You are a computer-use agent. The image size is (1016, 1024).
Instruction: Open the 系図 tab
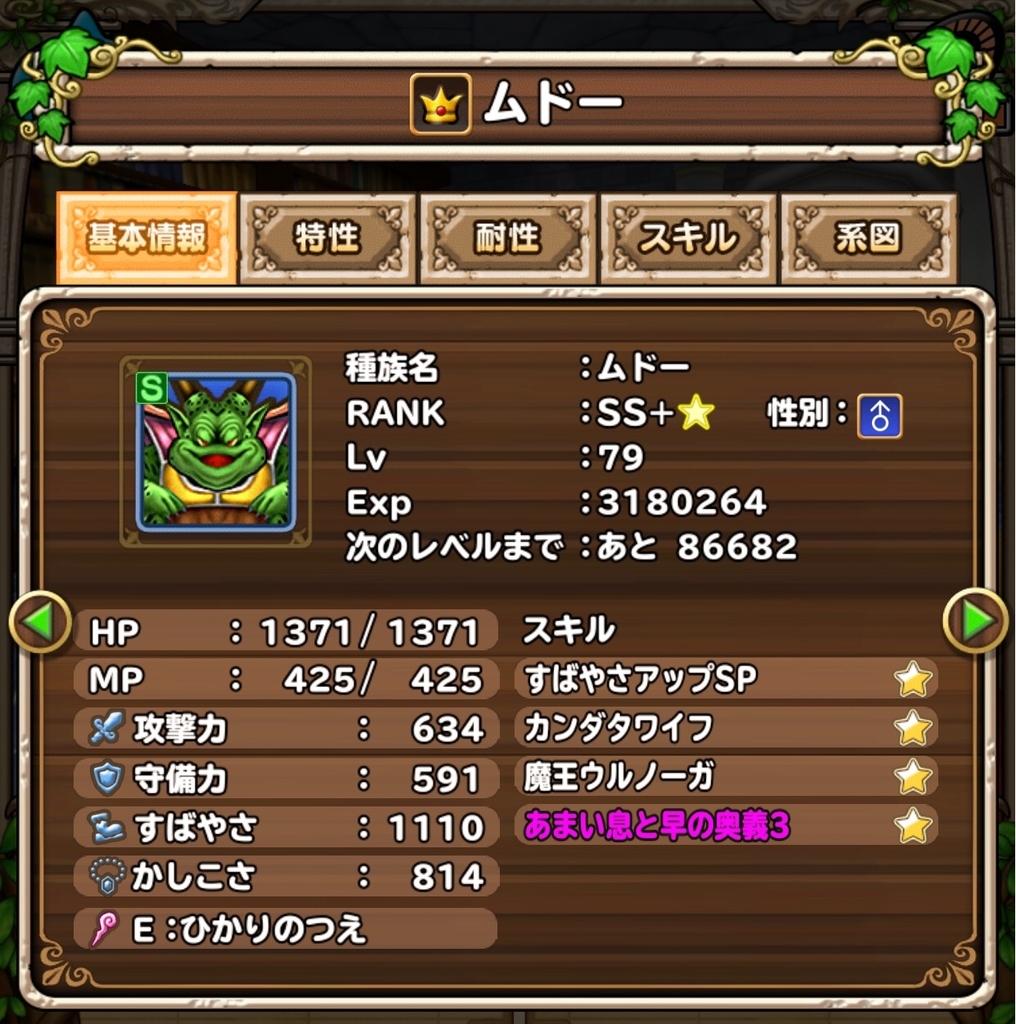tap(867, 238)
